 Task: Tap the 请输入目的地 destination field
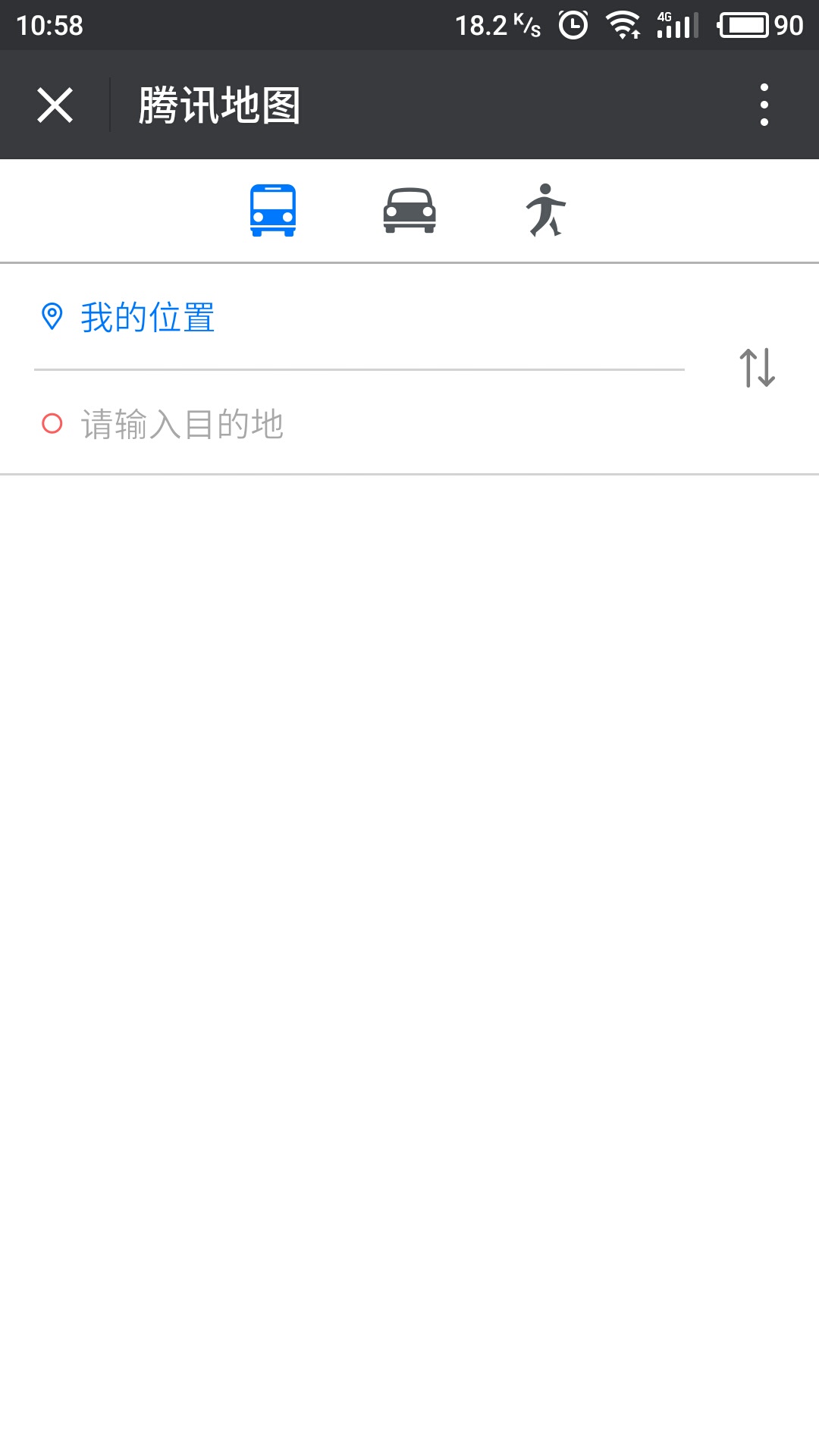pos(359,423)
